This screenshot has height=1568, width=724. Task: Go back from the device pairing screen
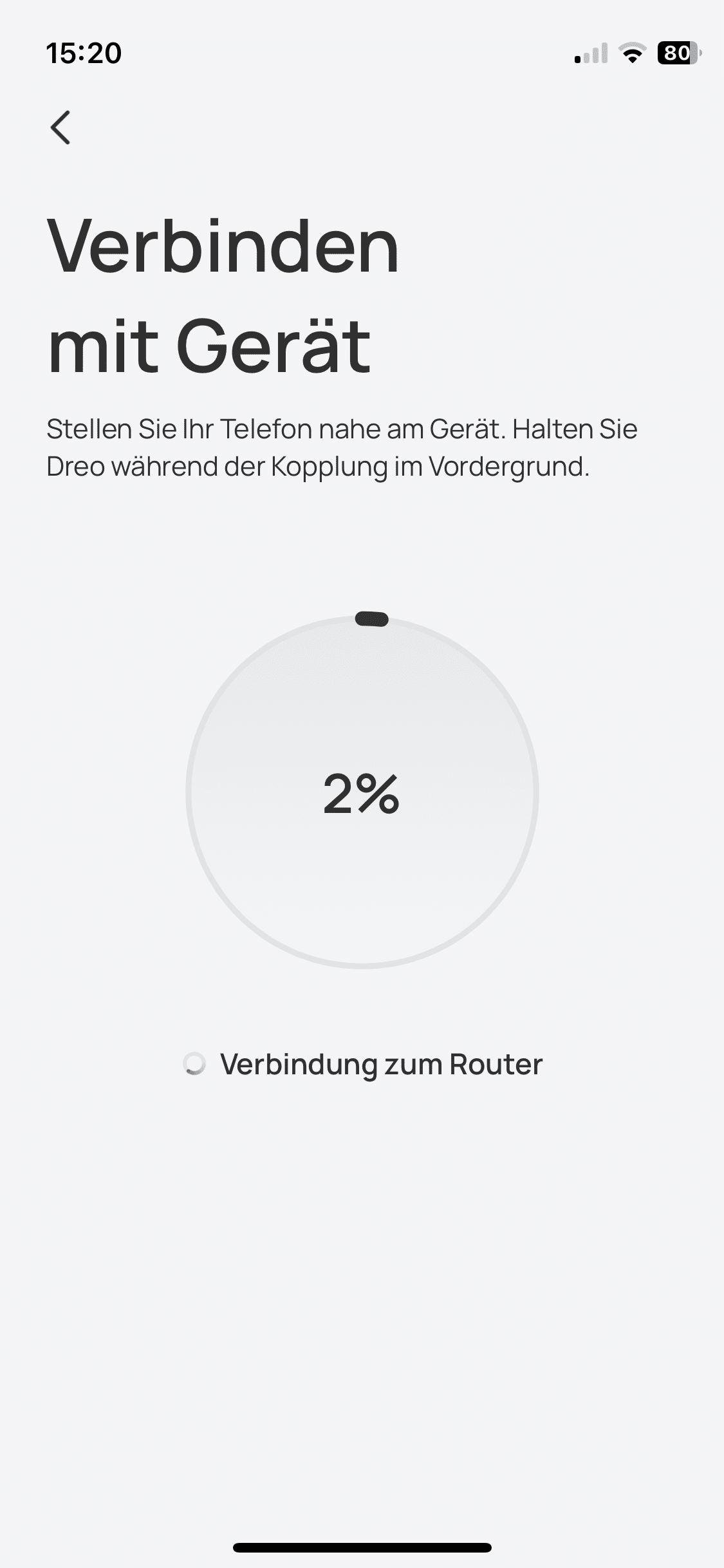click(60, 127)
